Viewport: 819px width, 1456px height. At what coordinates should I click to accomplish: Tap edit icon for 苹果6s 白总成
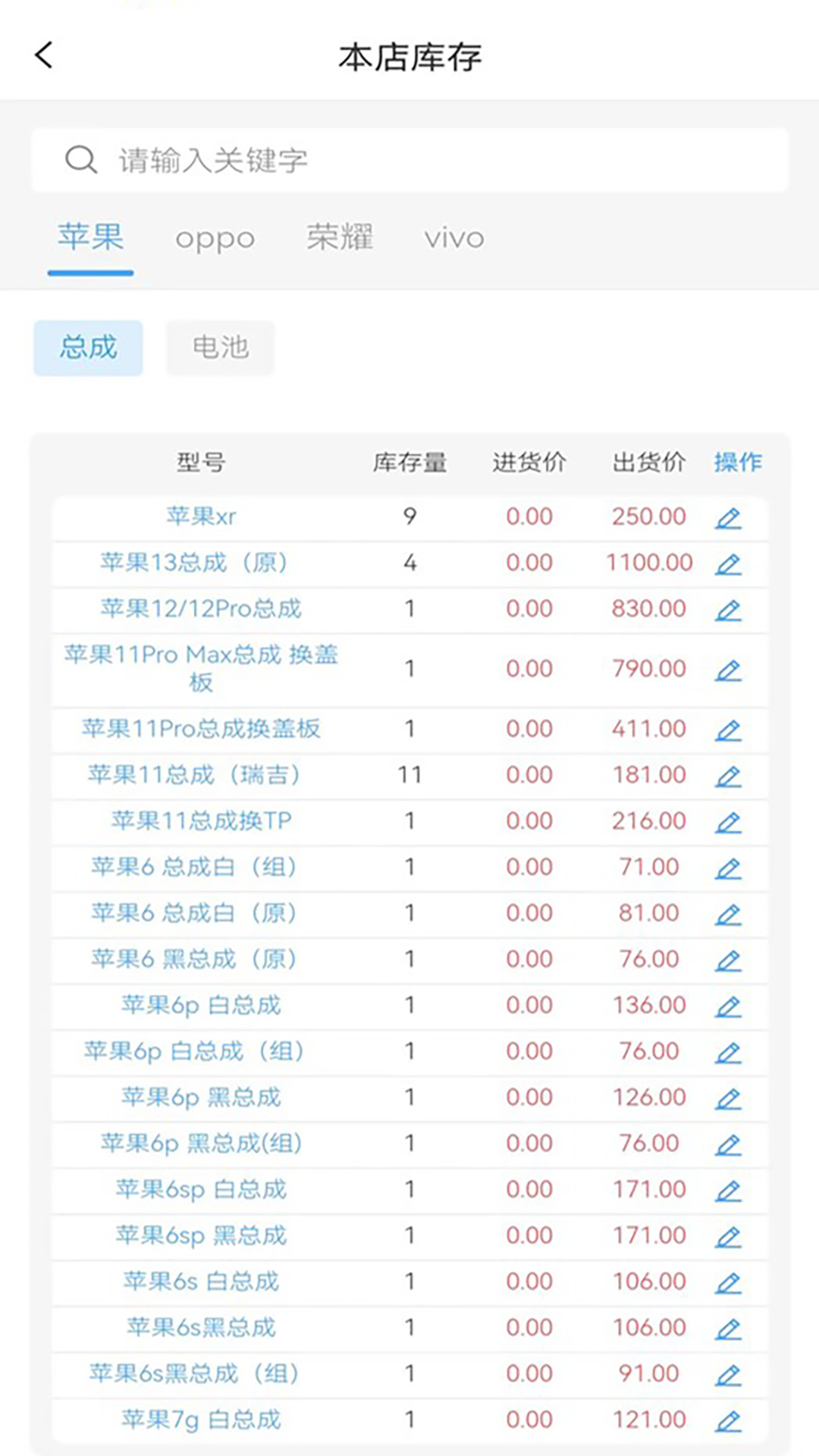pyautogui.click(x=728, y=1282)
